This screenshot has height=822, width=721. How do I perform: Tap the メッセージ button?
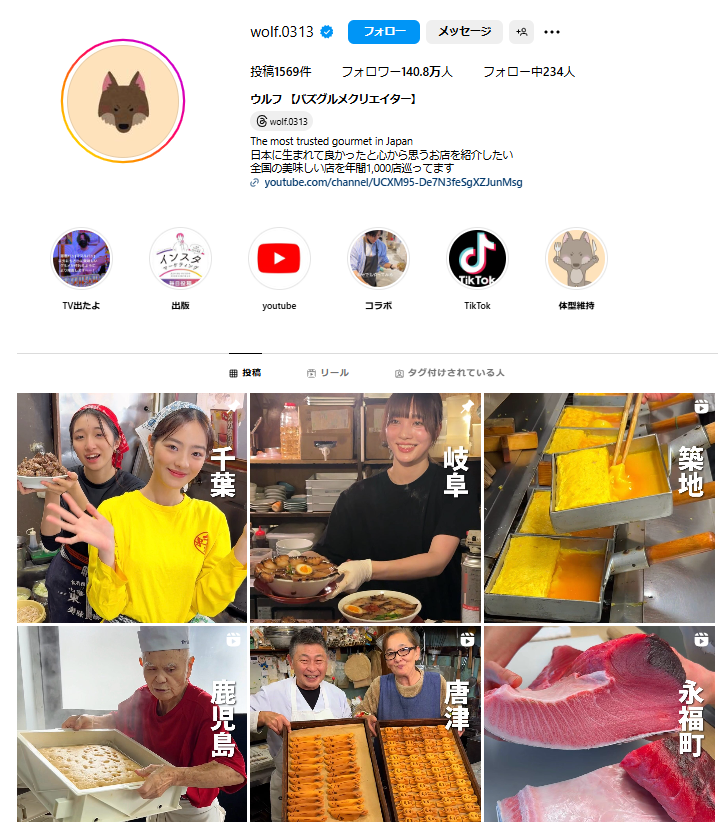464,32
